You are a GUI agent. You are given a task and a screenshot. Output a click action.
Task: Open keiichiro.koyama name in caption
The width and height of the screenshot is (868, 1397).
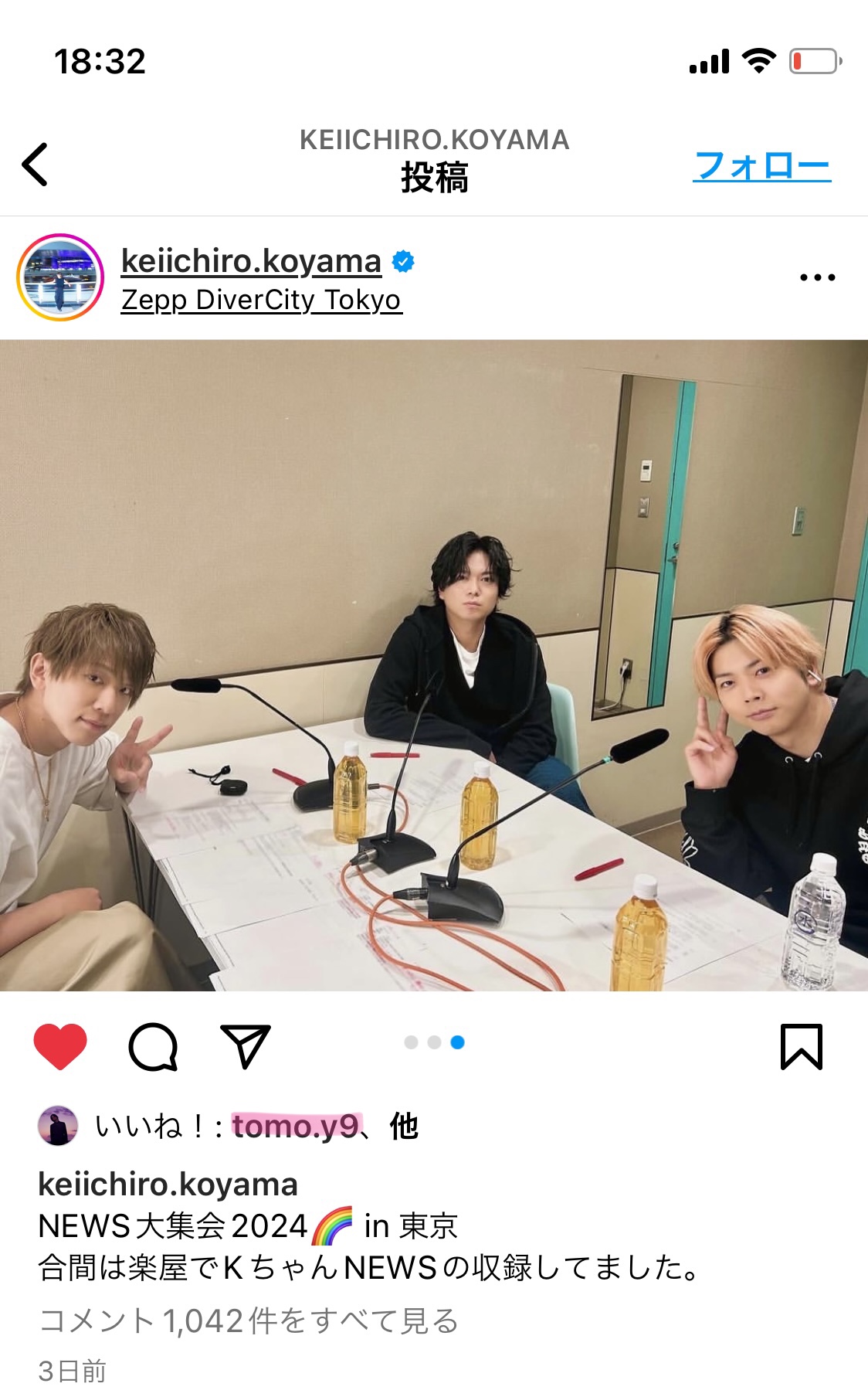coord(168,1185)
